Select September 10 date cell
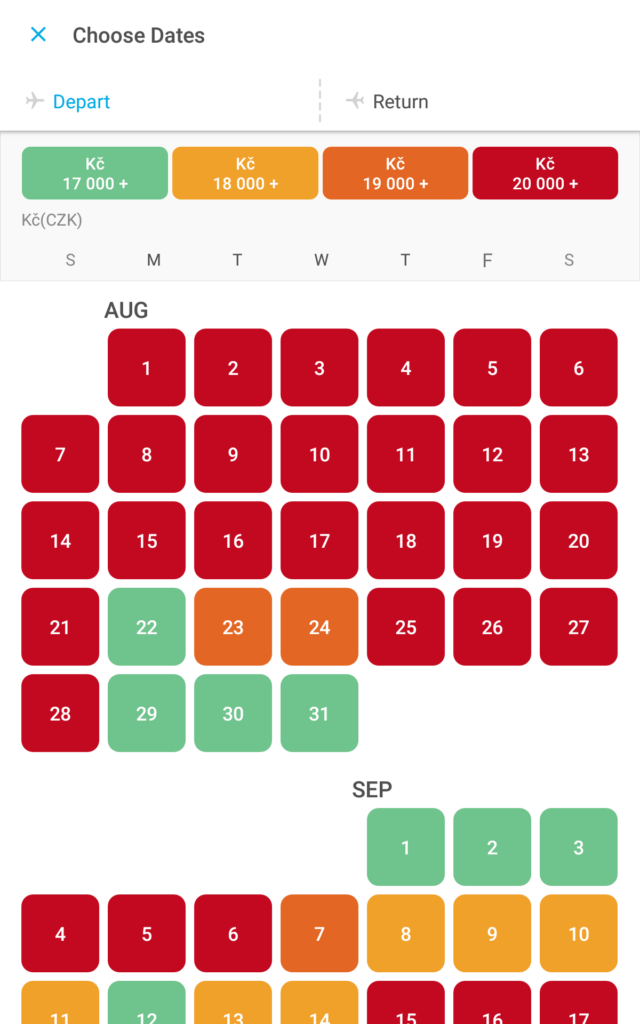 pos(579,933)
